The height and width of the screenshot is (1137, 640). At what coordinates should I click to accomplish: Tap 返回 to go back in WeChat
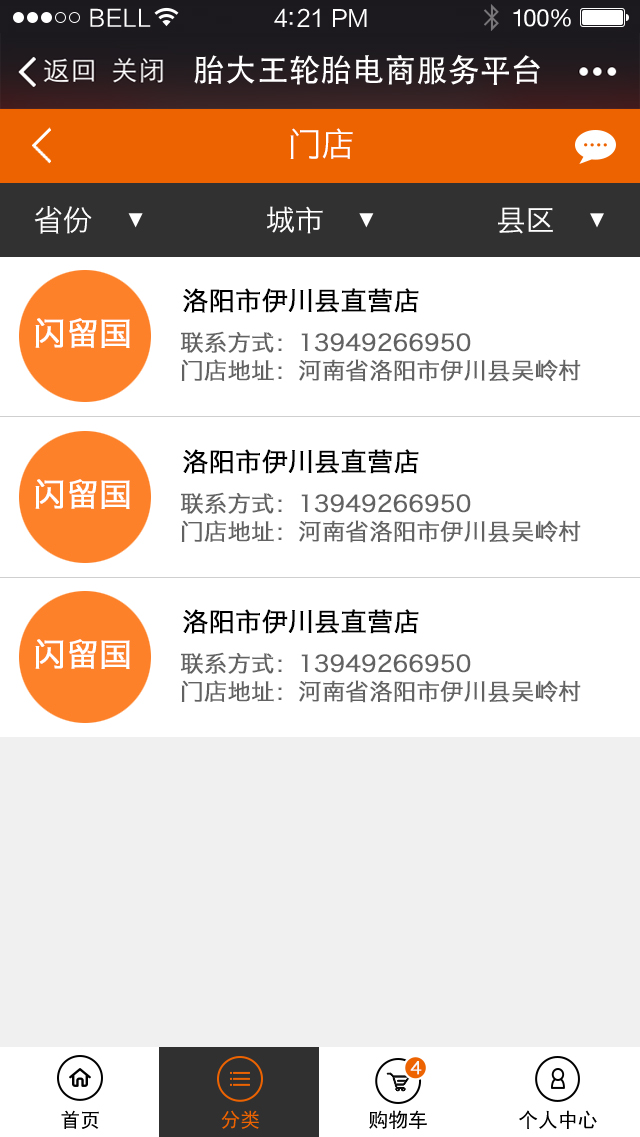point(57,71)
